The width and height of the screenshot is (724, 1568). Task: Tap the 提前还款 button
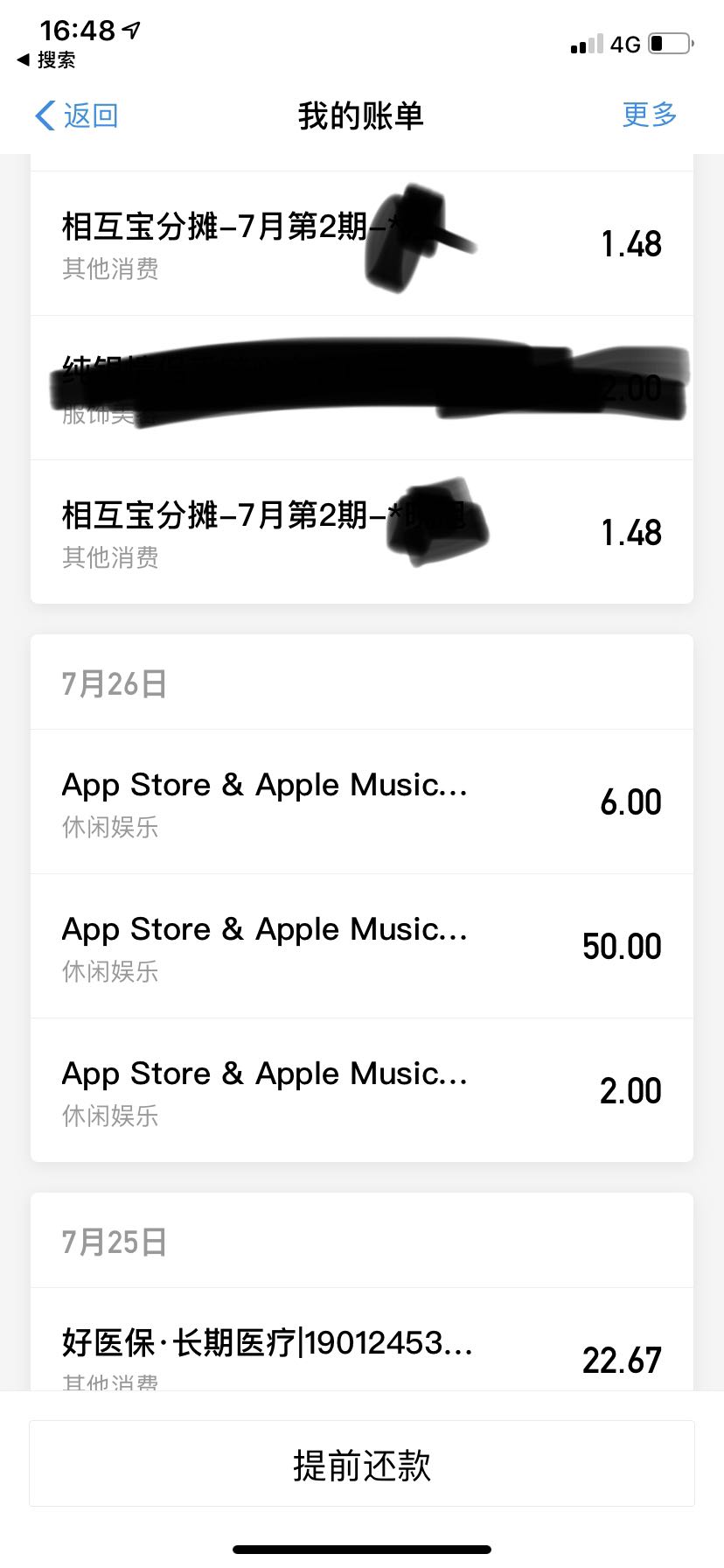pyautogui.click(x=362, y=1463)
